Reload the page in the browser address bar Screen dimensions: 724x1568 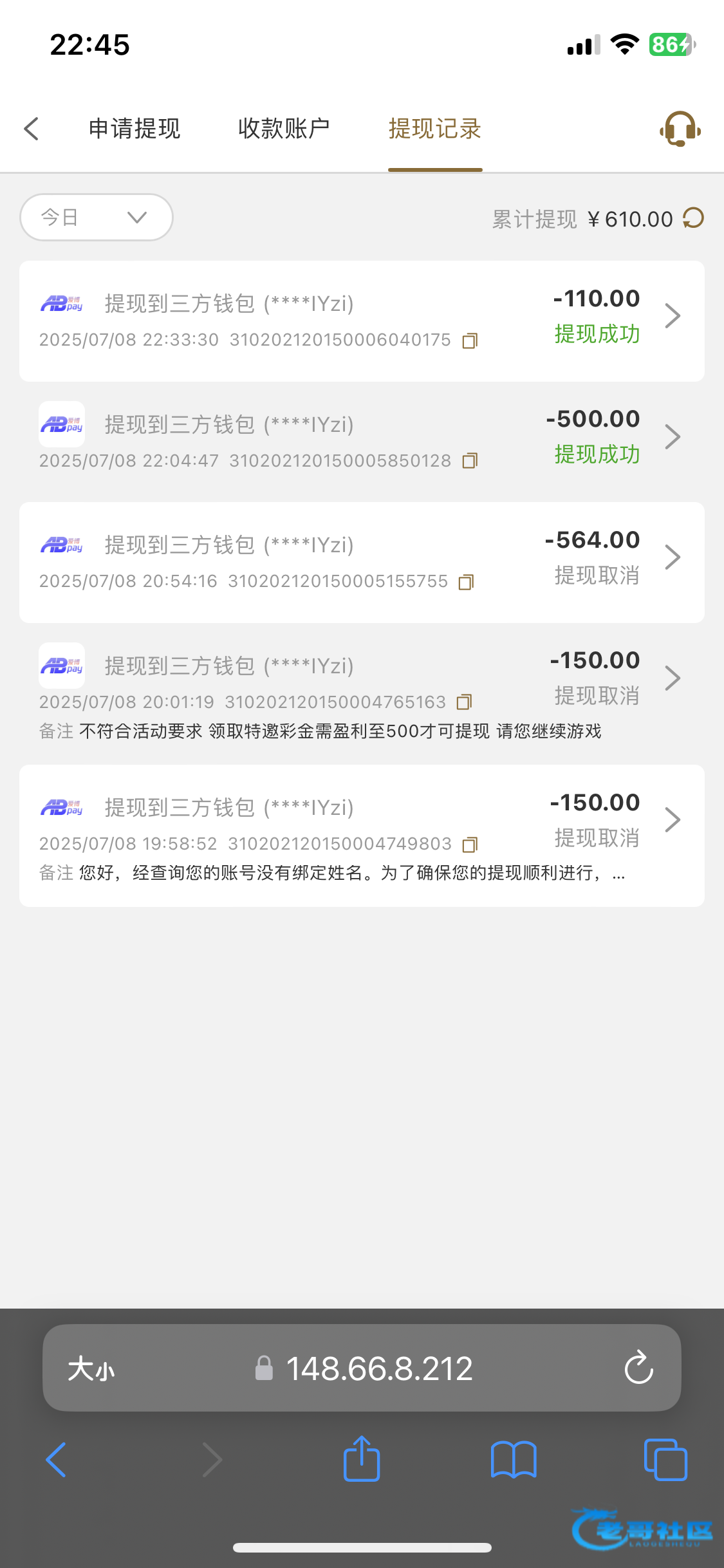tap(638, 1368)
